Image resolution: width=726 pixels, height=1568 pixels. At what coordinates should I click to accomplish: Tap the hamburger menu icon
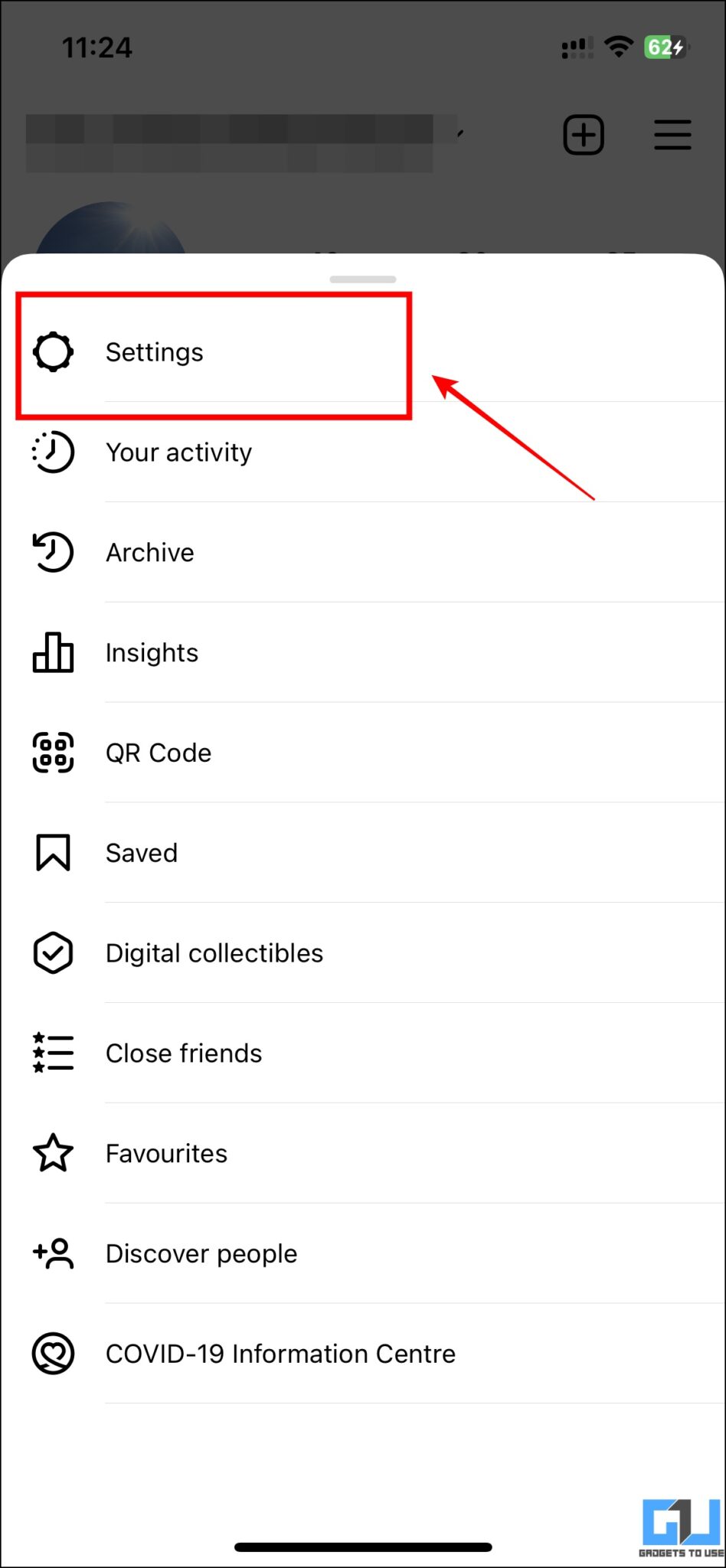[x=672, y=136]
